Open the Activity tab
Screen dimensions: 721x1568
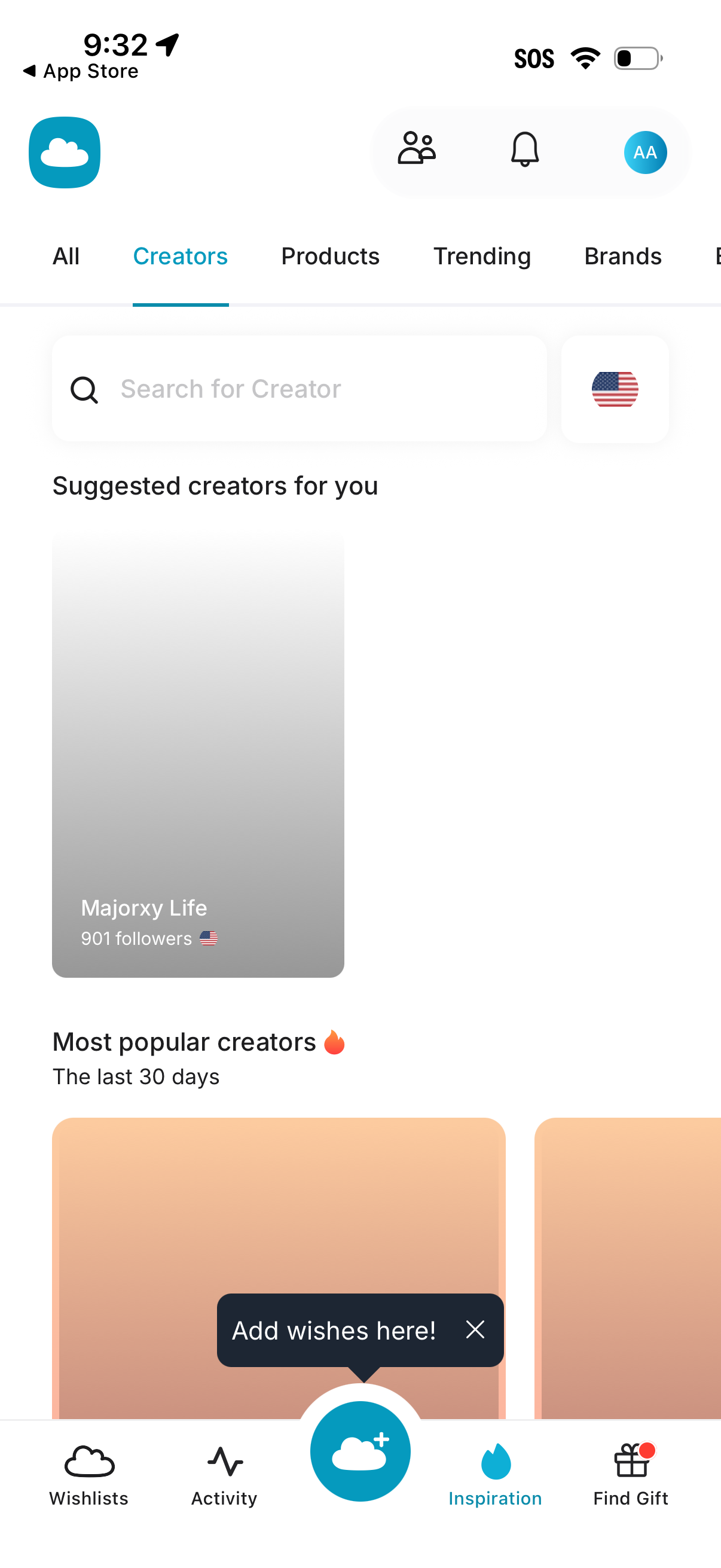[225, 1474]
